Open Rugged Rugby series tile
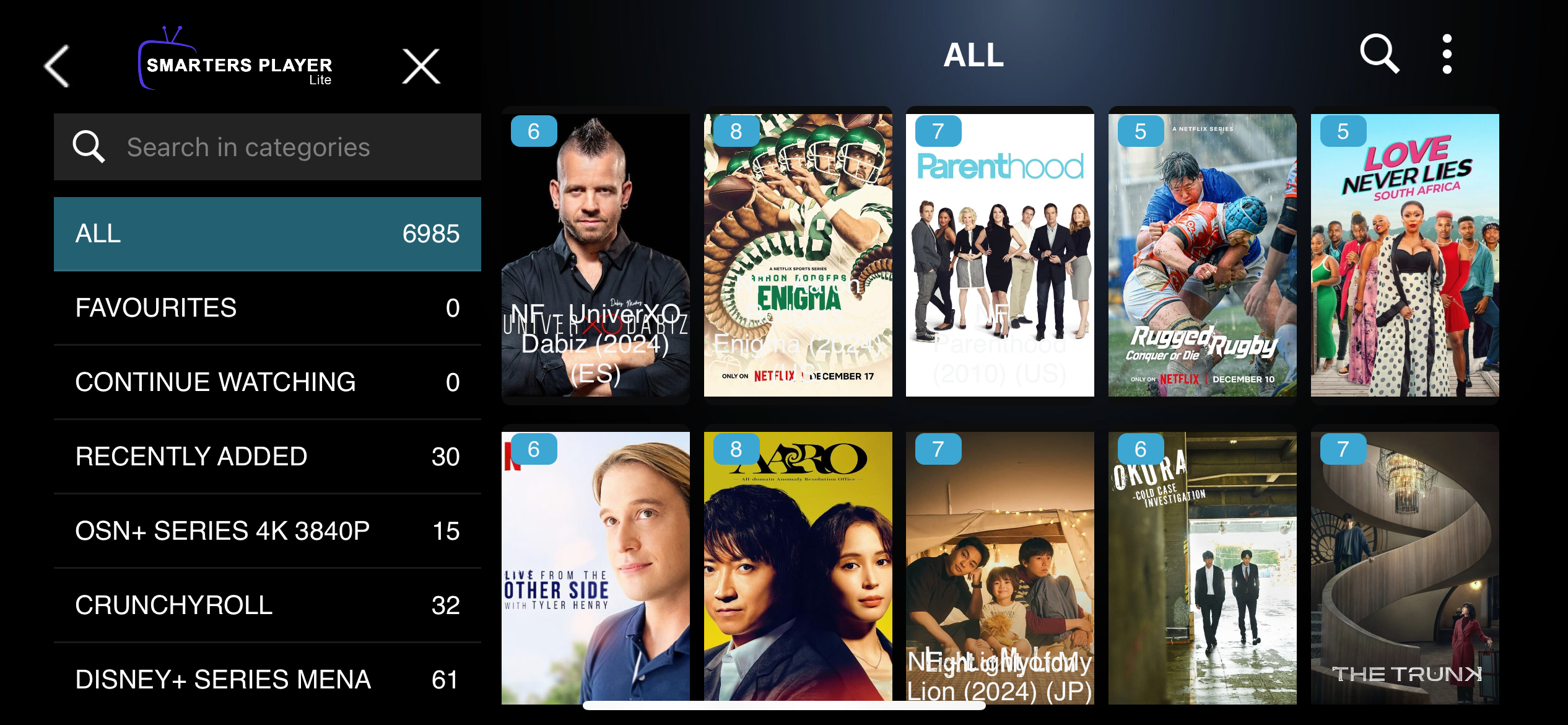 [1202, 255]
